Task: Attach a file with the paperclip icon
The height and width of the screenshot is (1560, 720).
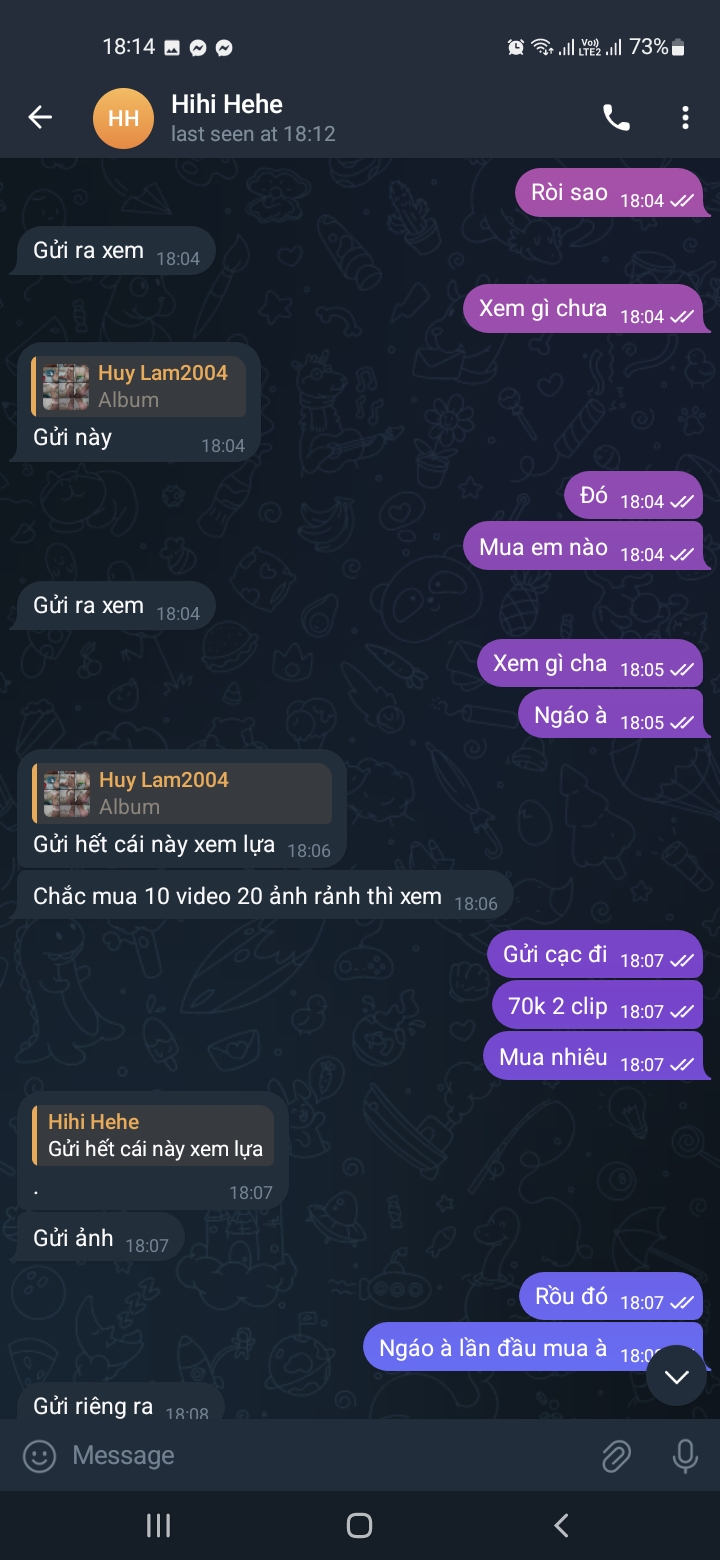Action: (616, 1456)
